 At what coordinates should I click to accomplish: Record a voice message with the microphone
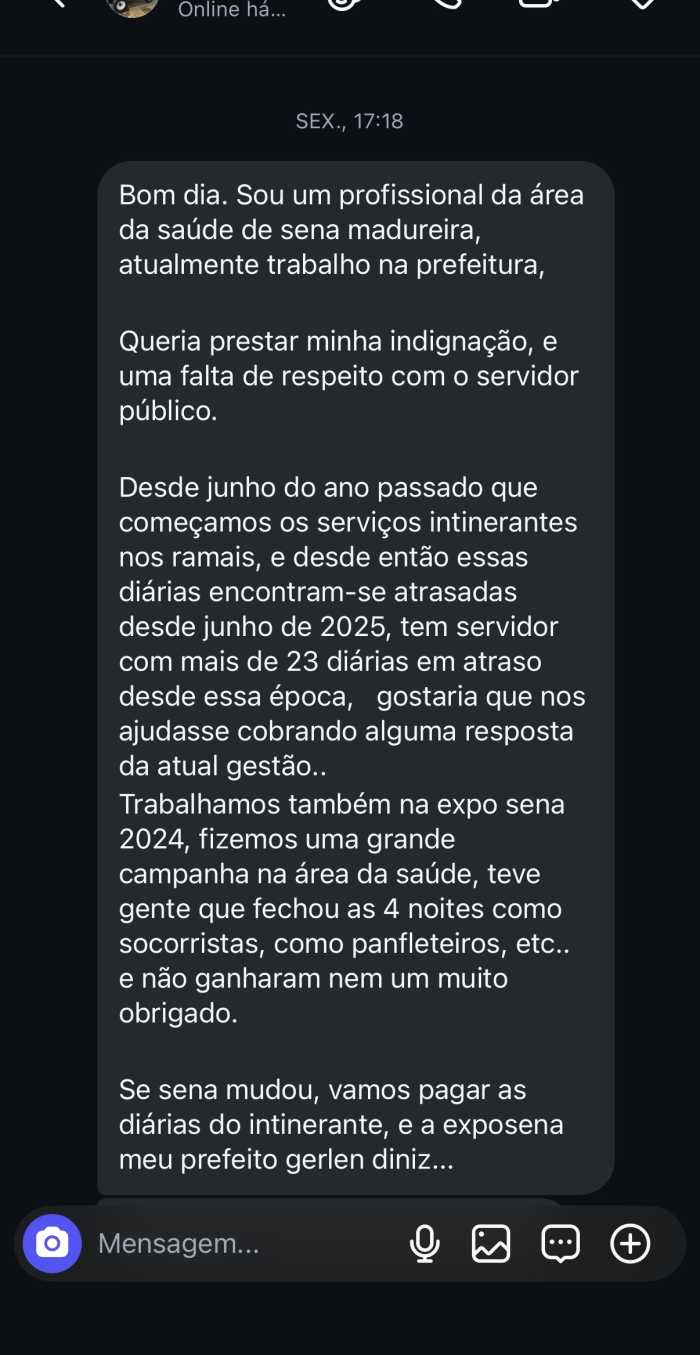click(424, 1243)
